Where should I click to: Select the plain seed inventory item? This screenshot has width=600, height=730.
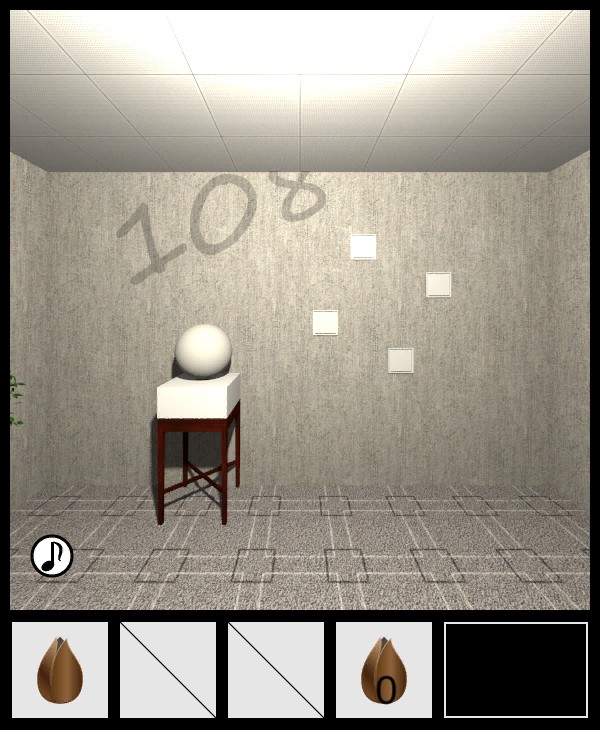[59, 670]
